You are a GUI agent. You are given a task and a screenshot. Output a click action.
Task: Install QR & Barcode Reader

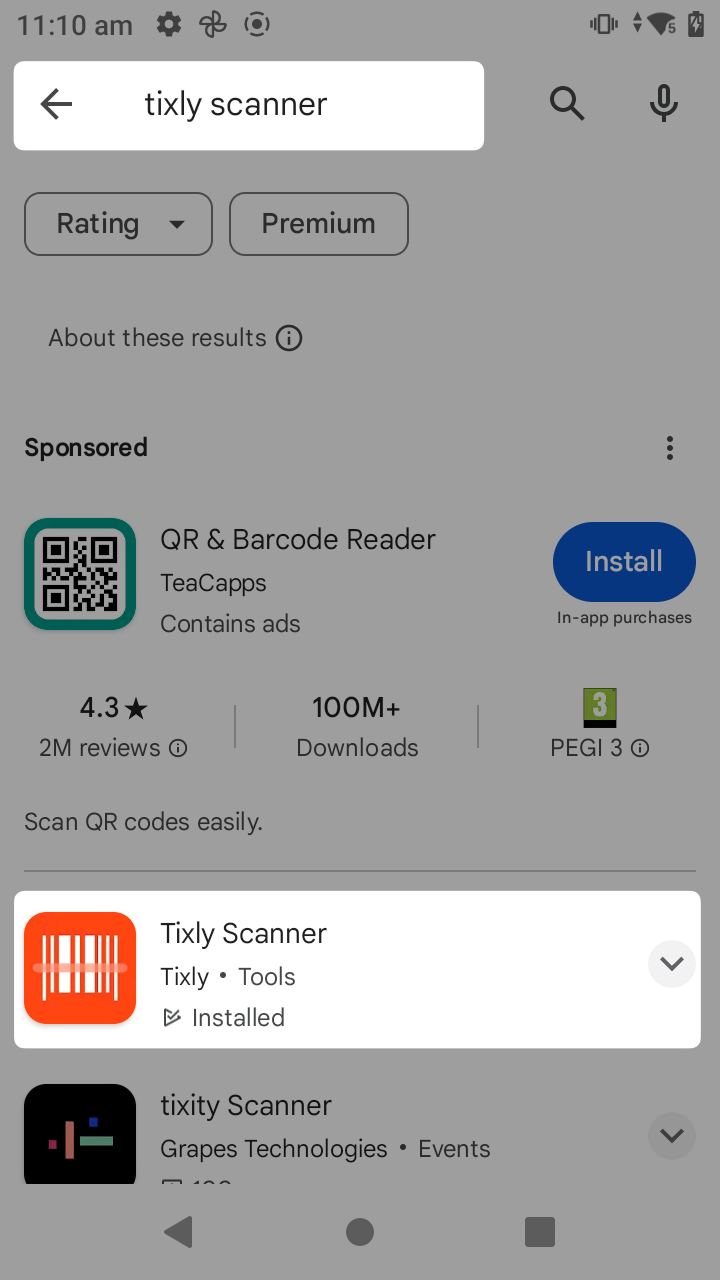(623, 561)
